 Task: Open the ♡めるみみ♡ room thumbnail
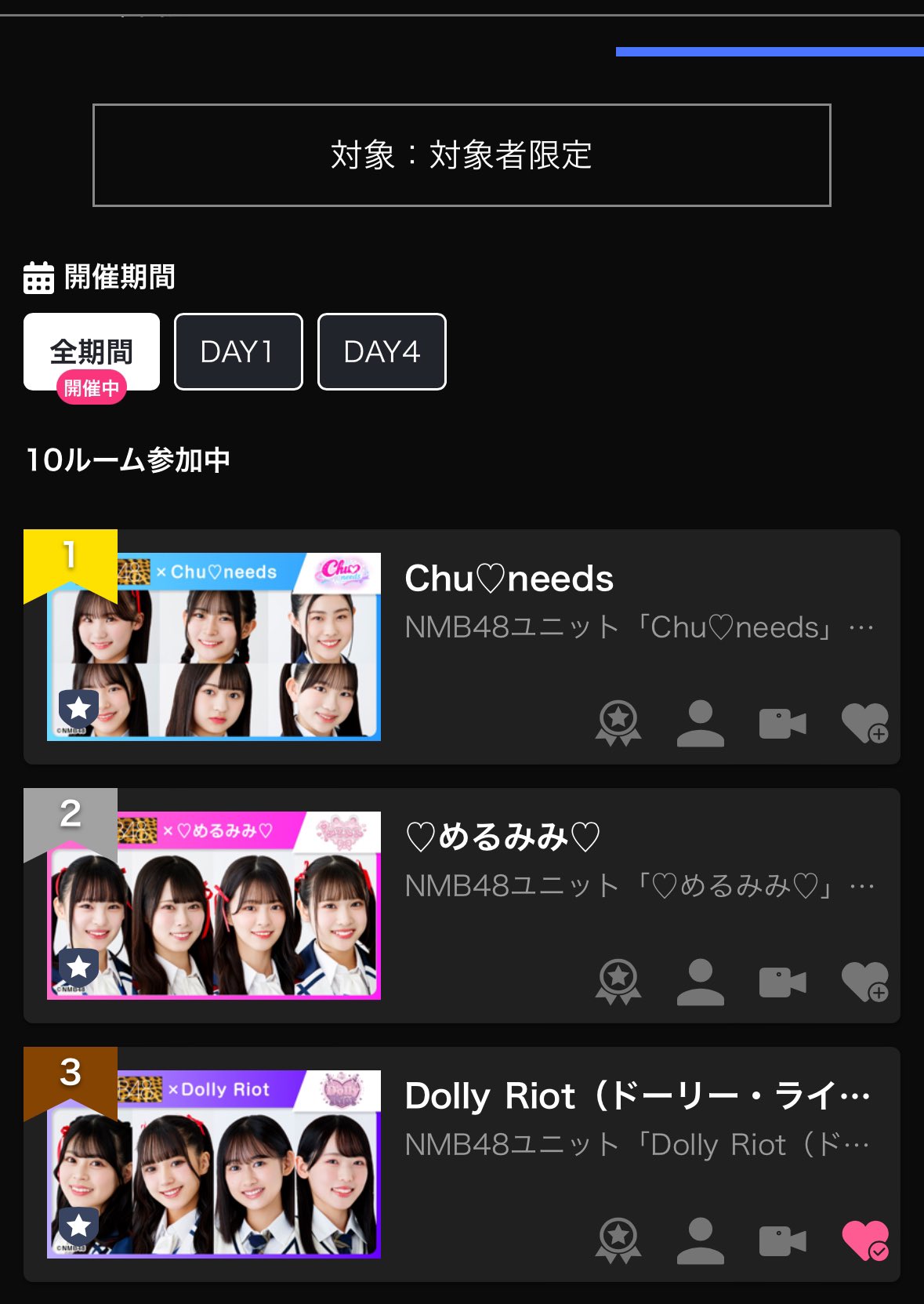click(x=214, y=905)
